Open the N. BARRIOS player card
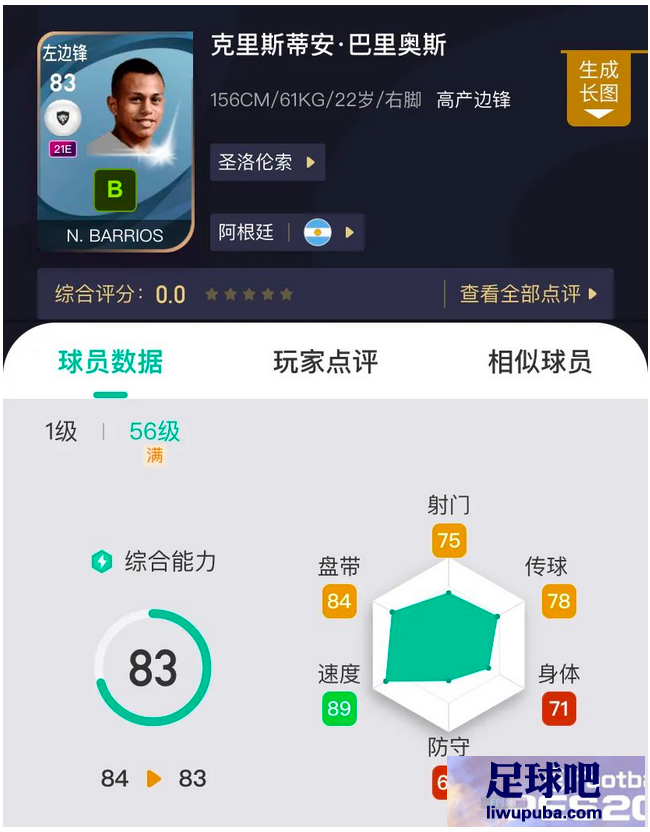 coord(115,140)
